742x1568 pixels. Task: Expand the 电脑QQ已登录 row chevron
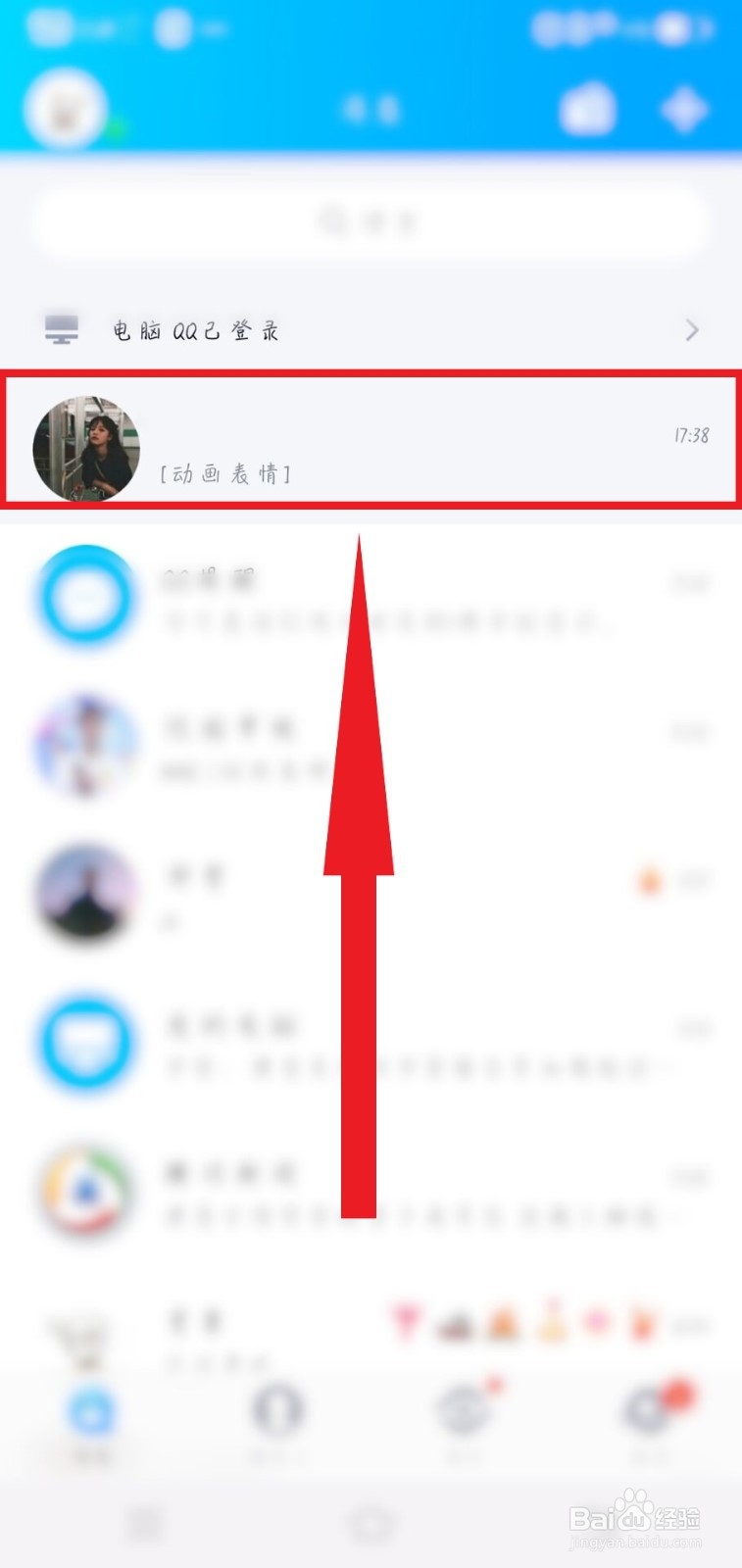[x=692, y=330]
